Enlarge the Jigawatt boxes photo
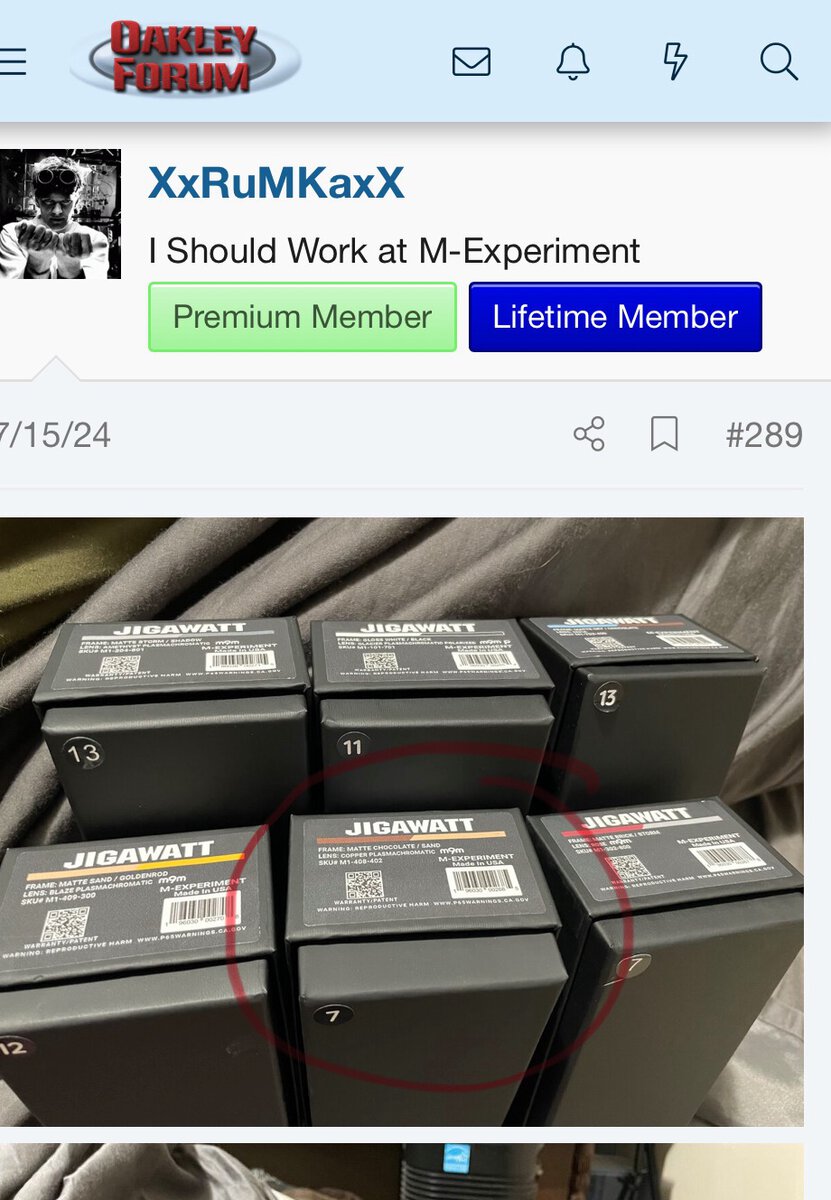The height and width of the screenshot is (1200, 831). click(x=400, y=820)
